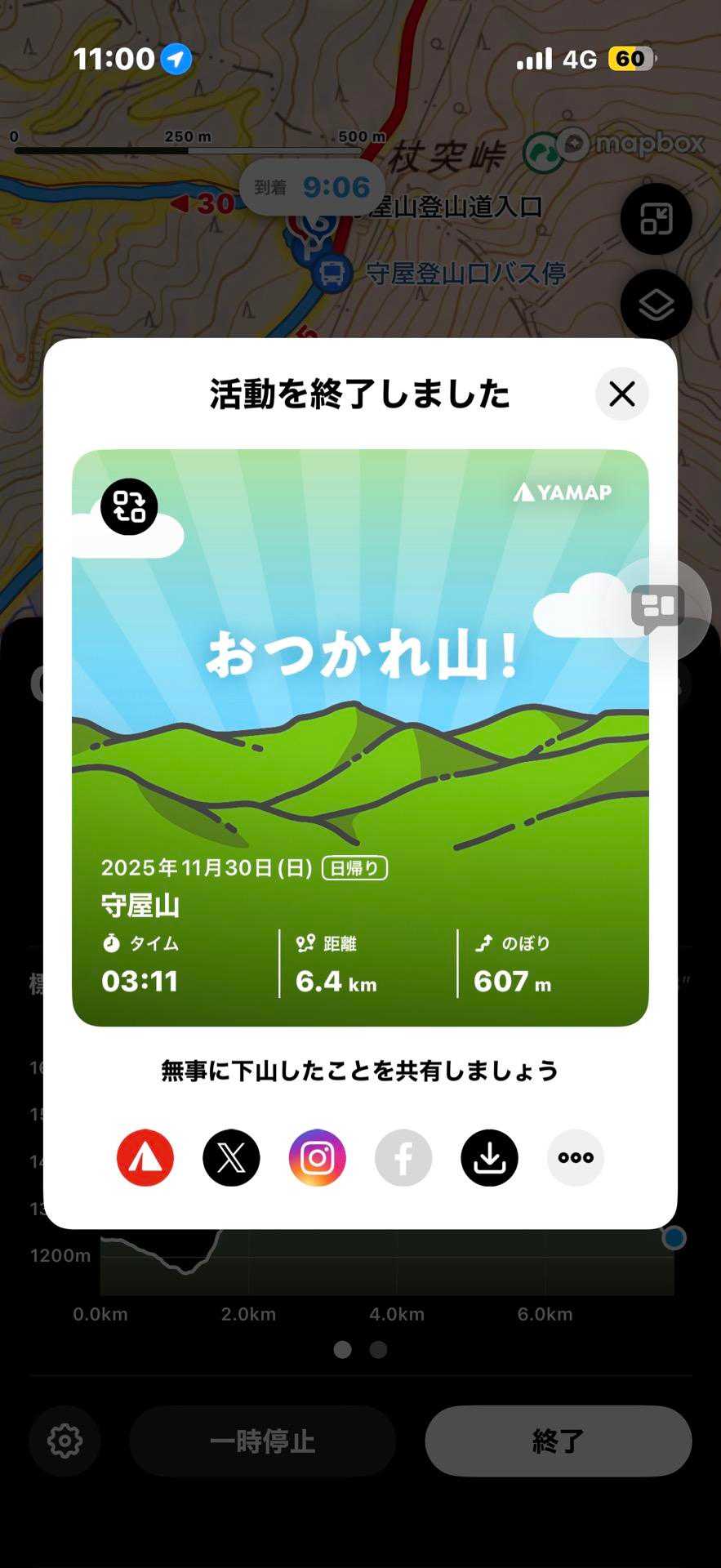The image size is (721, 1568).
Task: Share the activity to Instagram
Action: 318,1157
